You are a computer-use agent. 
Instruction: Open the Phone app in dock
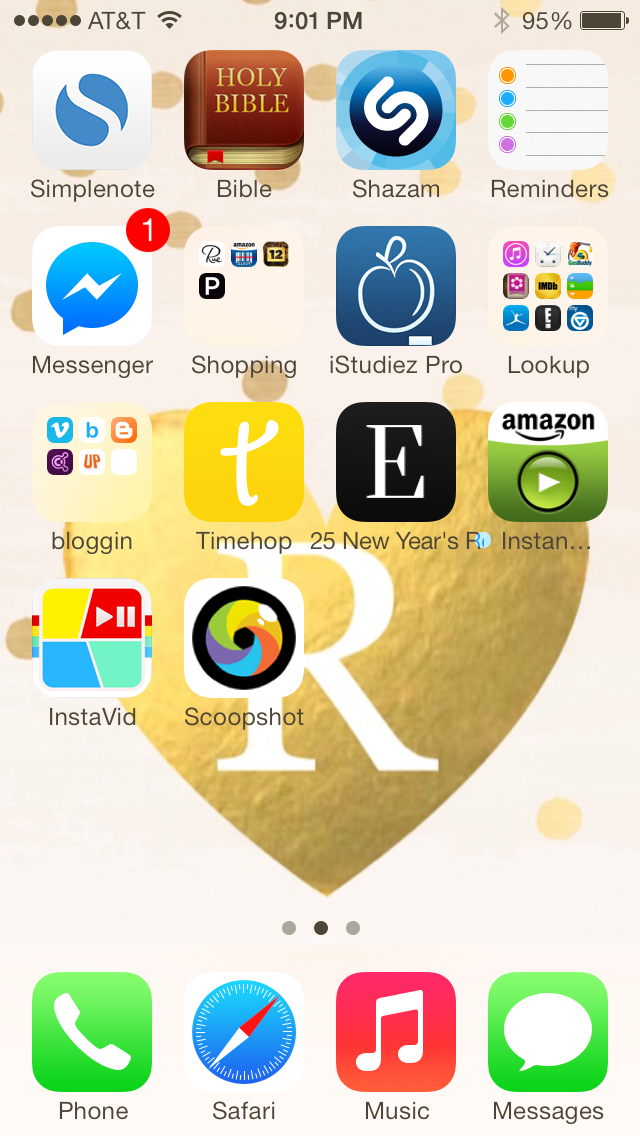point(92,1032)
